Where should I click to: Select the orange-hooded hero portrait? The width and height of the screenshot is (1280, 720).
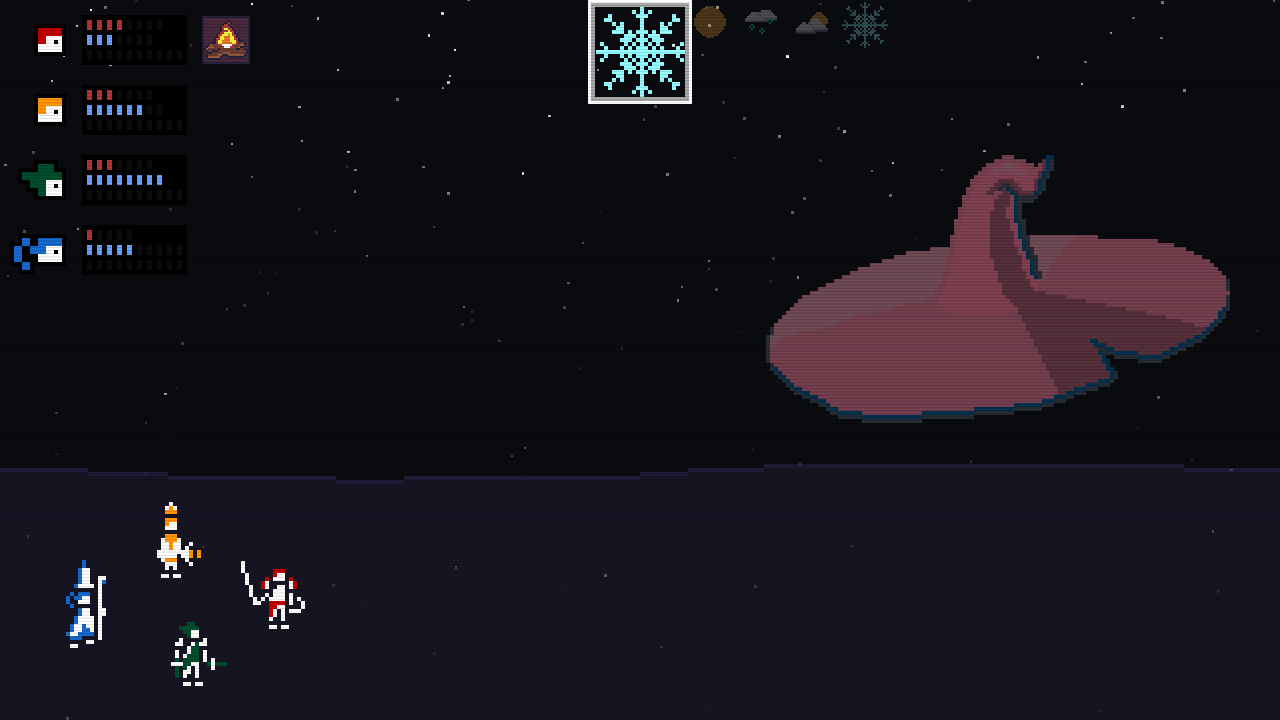click(x=49, y=109)
